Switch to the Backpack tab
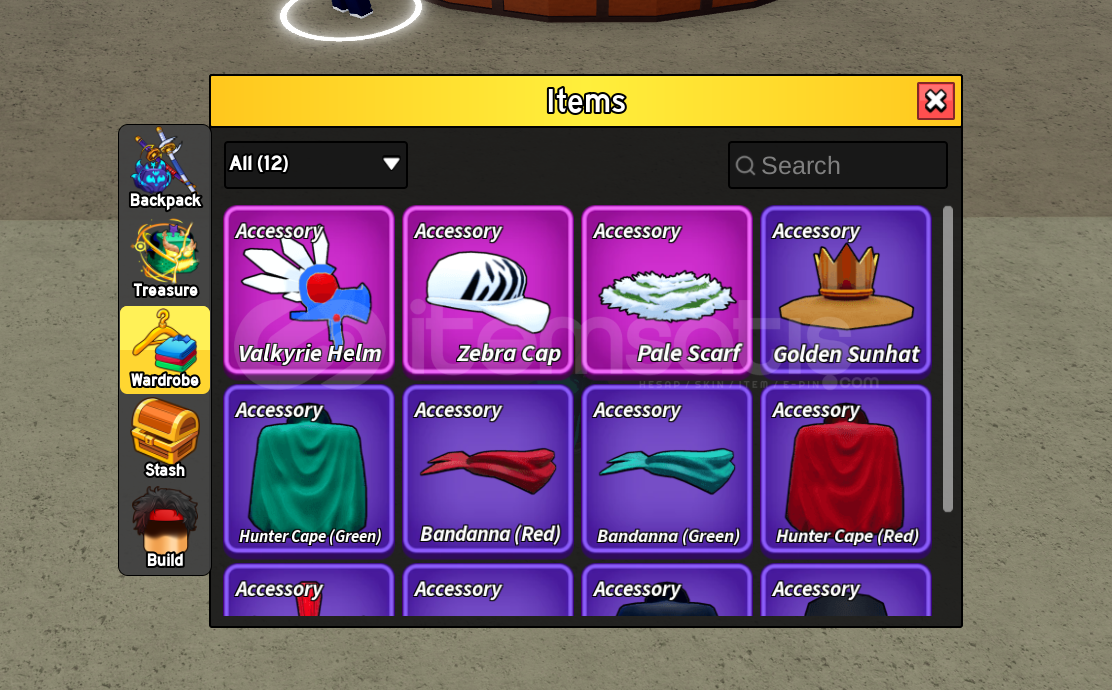This screenshot has width=1112, height=690. (x=165, y=169)
